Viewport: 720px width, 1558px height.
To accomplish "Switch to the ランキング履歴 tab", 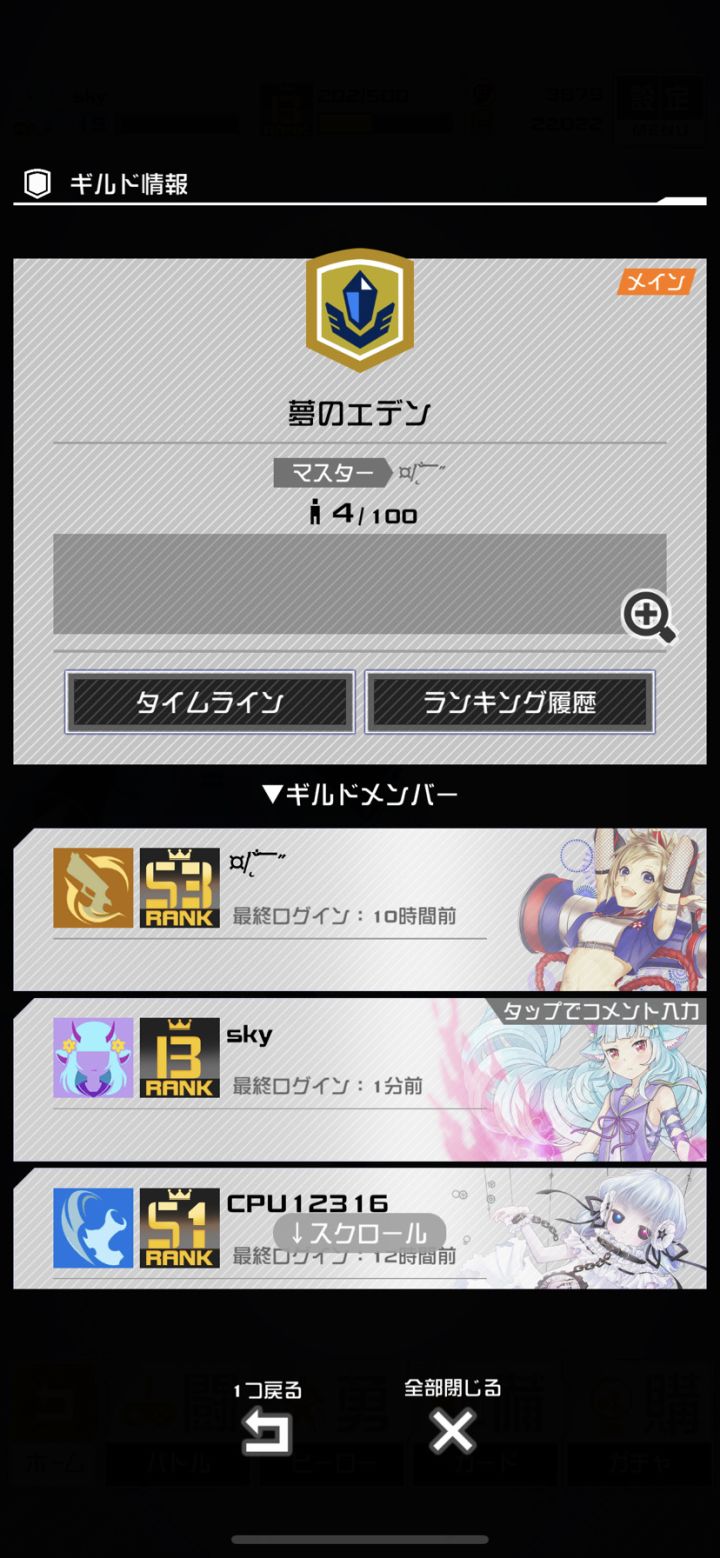I will 510,701.
